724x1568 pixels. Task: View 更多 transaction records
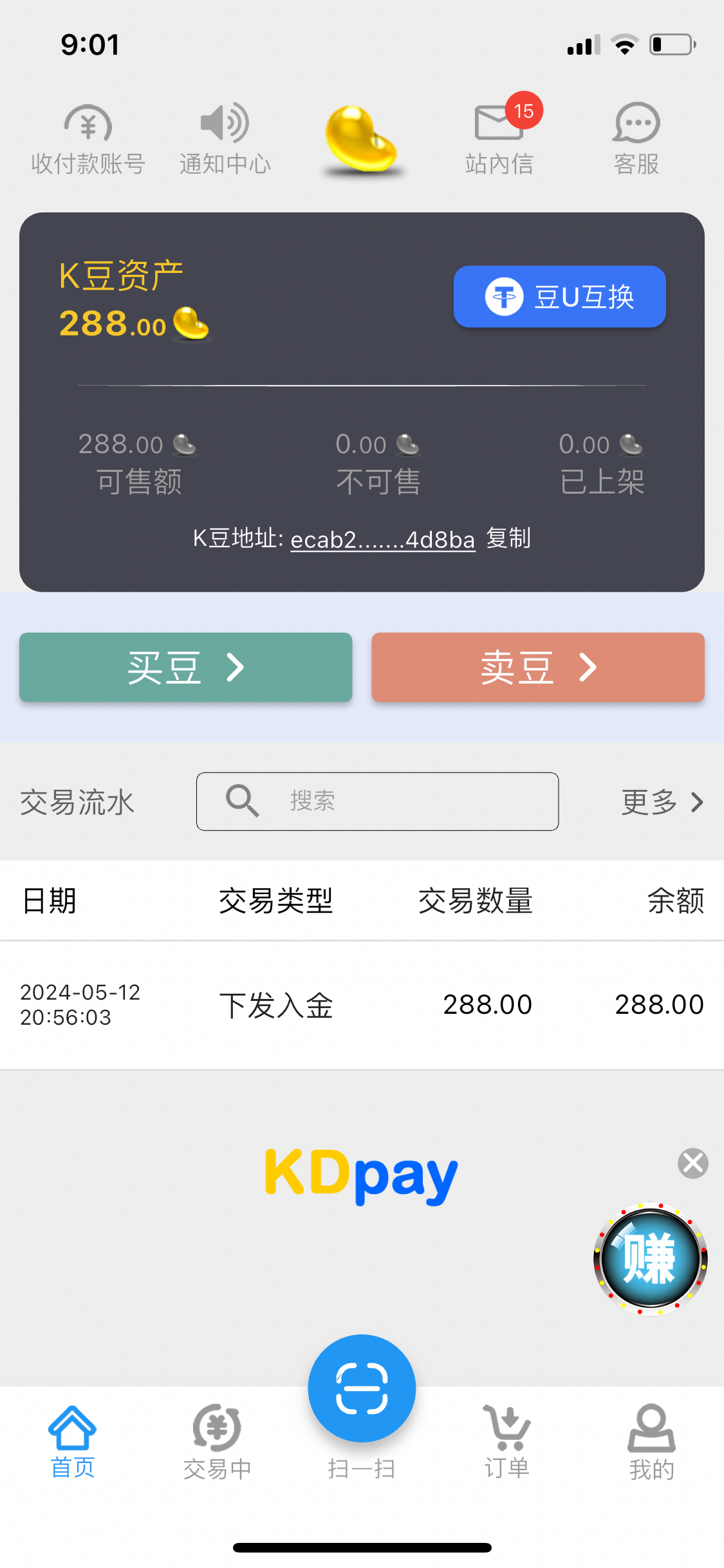point(662,802)
